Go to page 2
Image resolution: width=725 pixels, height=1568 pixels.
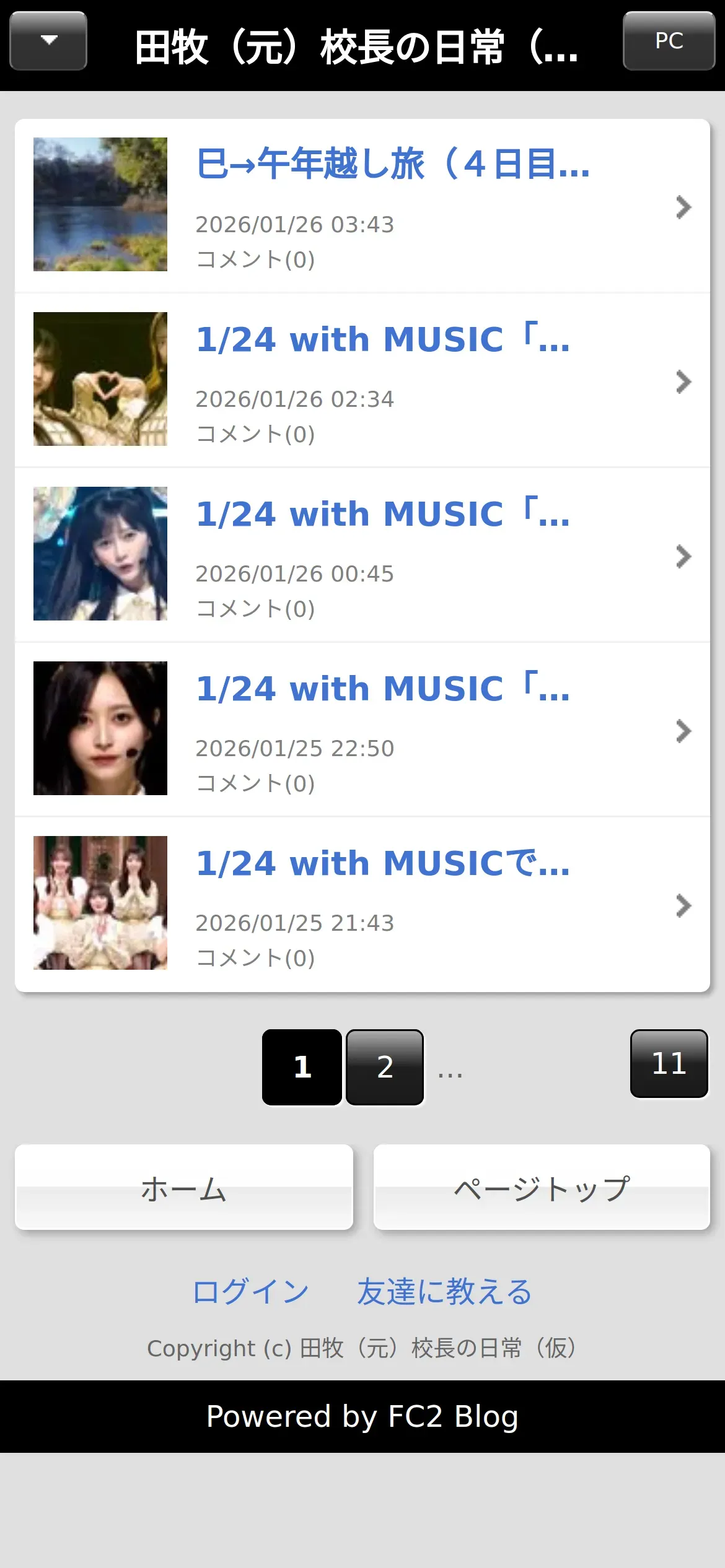385,1067
